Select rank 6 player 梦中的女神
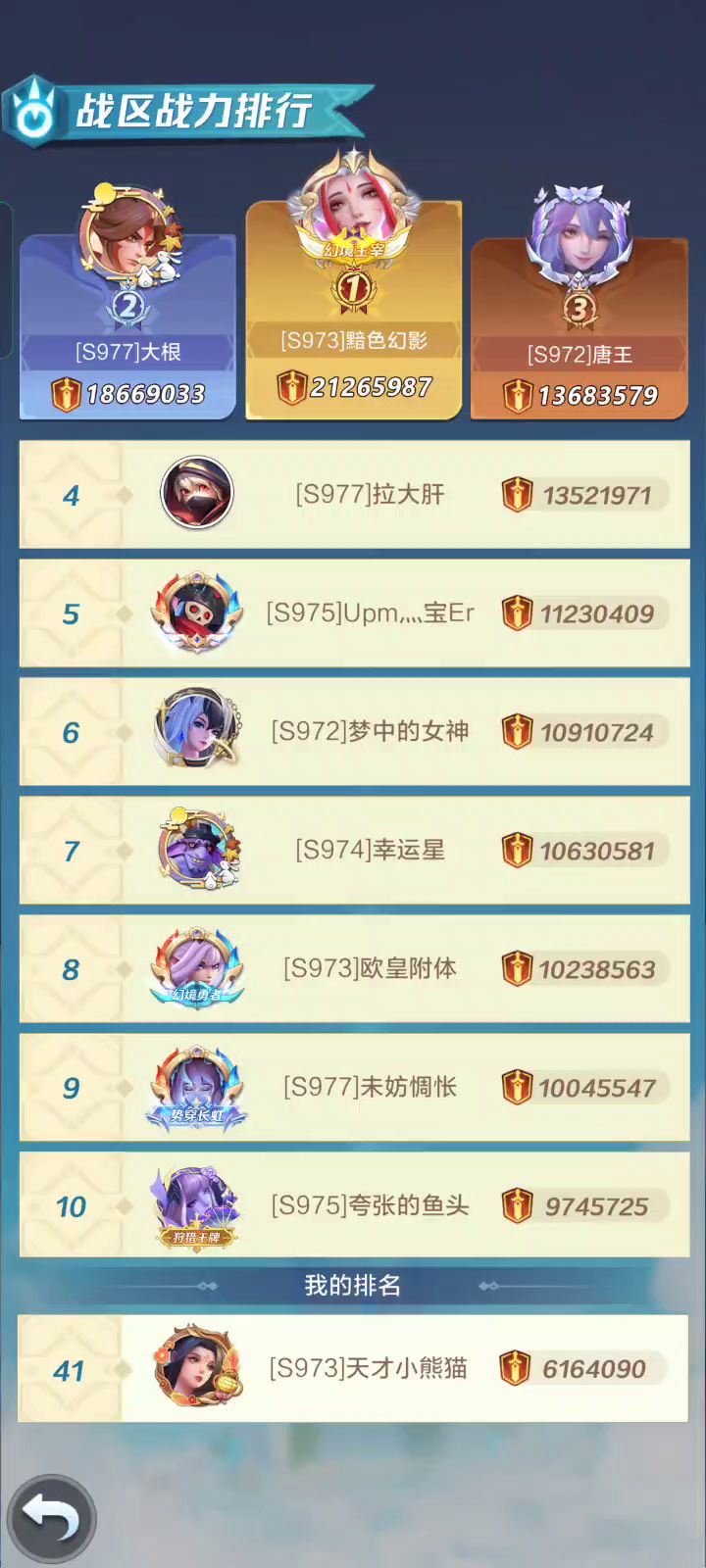 (353, 732)
